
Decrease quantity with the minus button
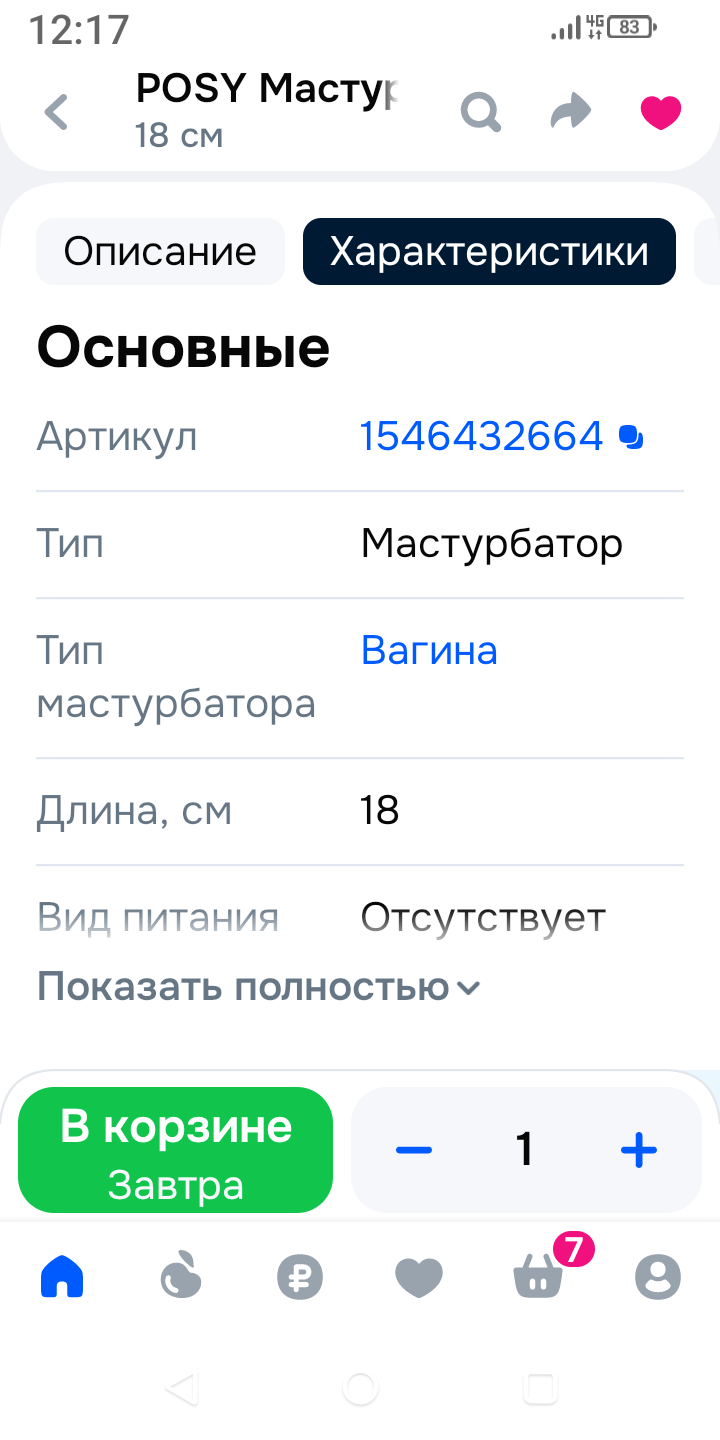click(x=413, y=1150)
